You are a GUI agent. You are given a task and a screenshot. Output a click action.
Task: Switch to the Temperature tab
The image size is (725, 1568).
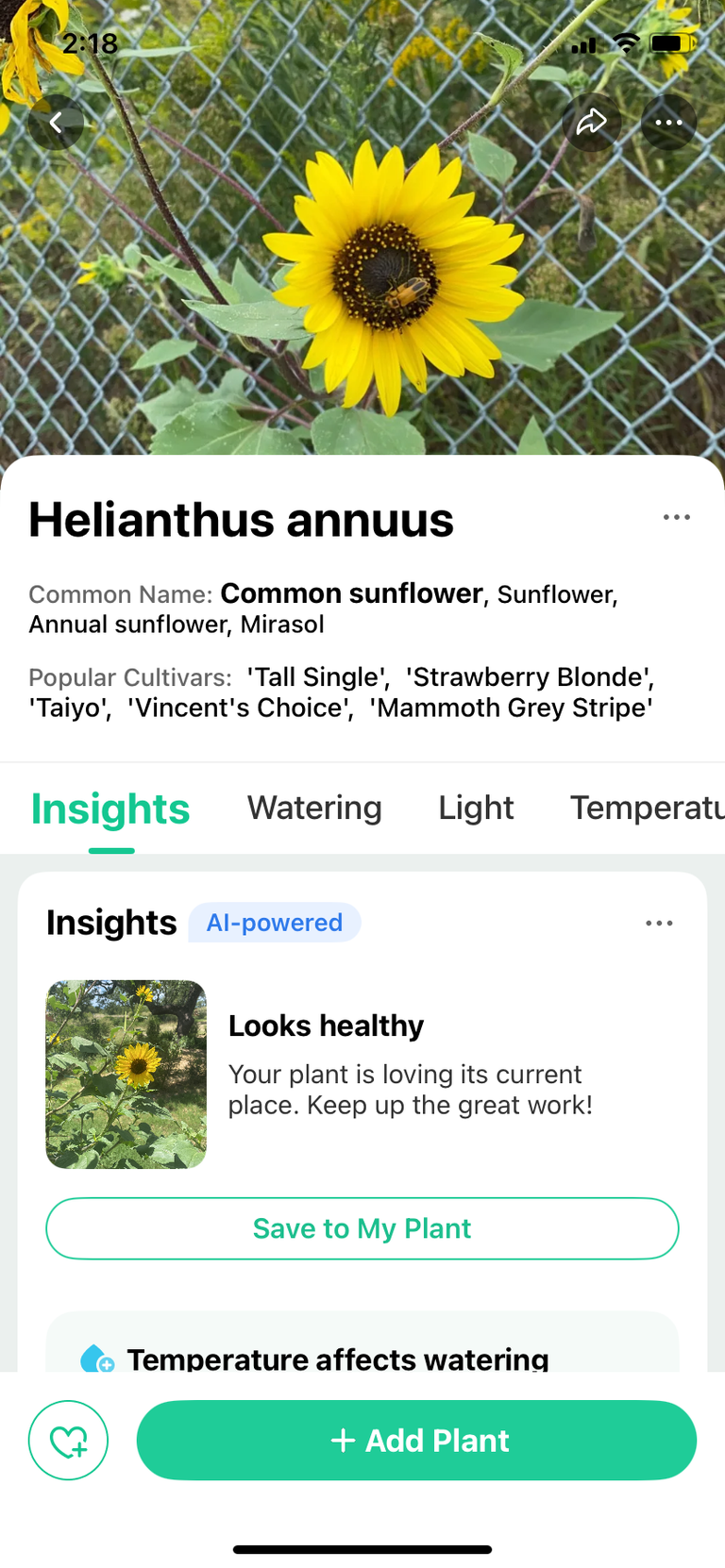click(x=647, y=808)
